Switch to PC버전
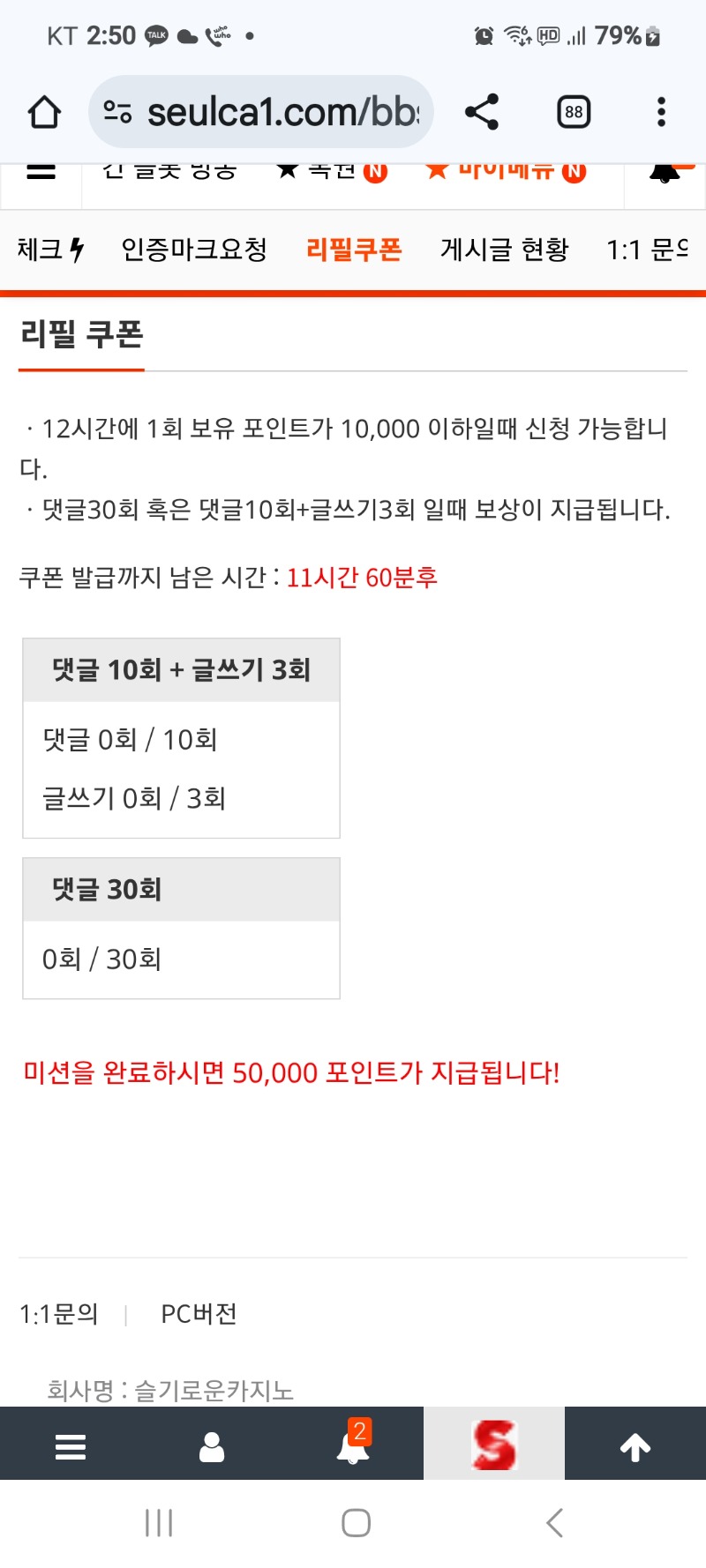The width and height of the screenshot is (706, 1568). (199, 1314)
